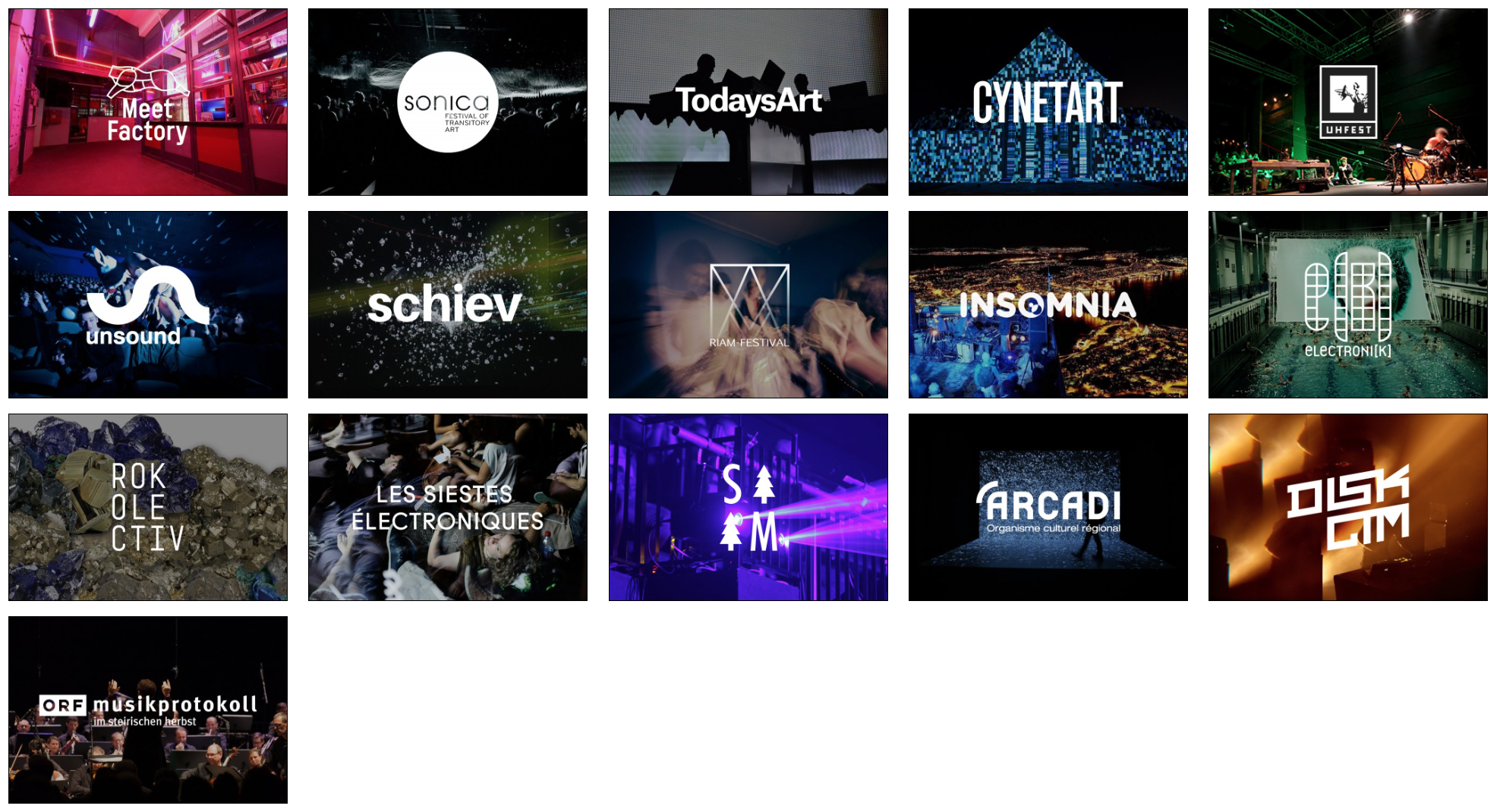Open the ORF musikprotokoll tile
This screenshot has width=1500, height=812.
tap(148, 710)
